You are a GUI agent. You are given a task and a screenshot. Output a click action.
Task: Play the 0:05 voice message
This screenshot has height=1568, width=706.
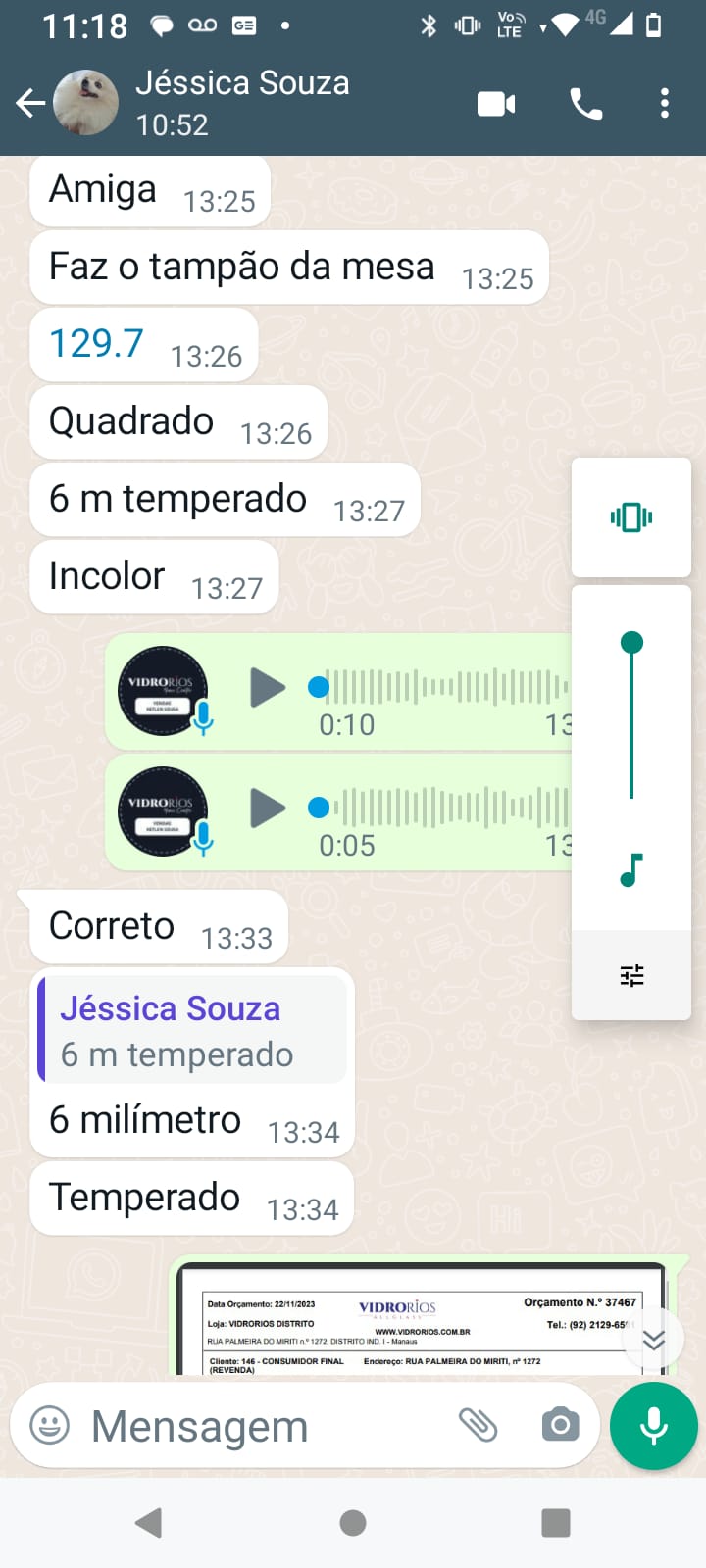pyautogui.click(x=267, y=808)
